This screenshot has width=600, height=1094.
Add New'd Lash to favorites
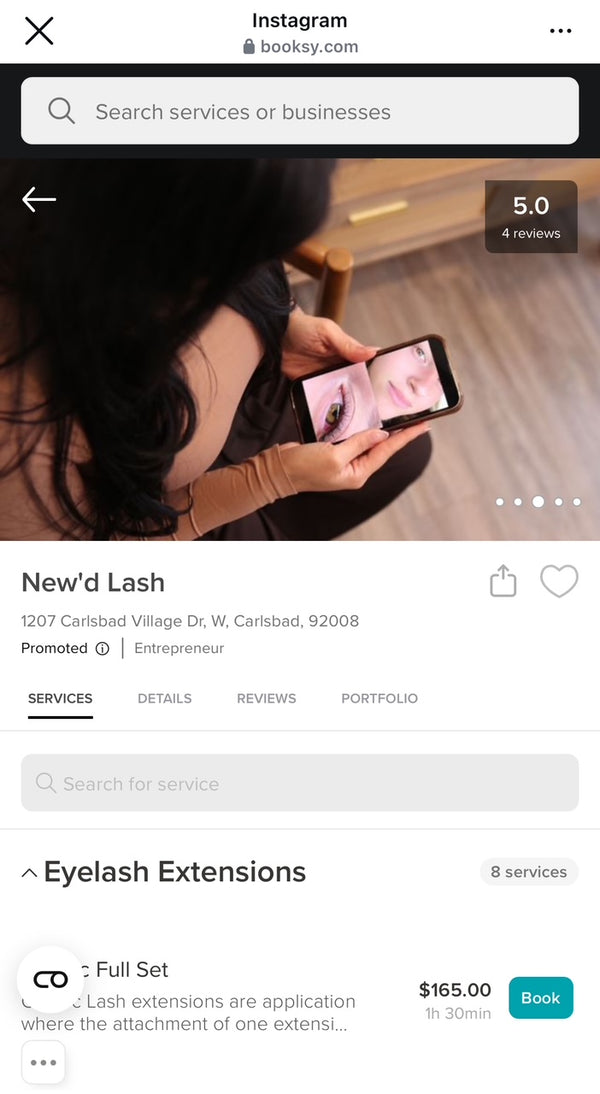(x=559, y=581)
